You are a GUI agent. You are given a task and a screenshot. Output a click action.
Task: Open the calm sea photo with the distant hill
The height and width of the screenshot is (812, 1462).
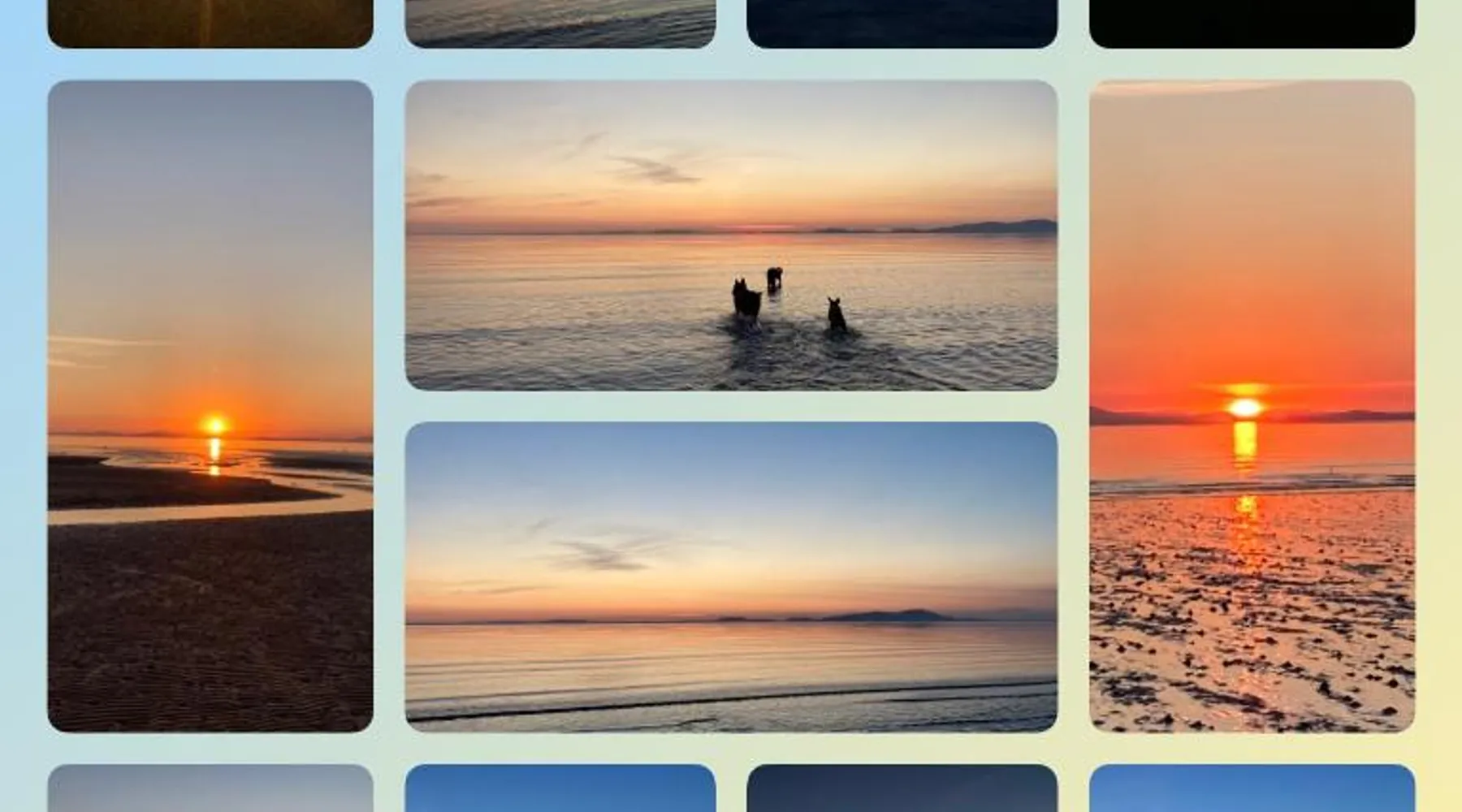click(731, 577)
